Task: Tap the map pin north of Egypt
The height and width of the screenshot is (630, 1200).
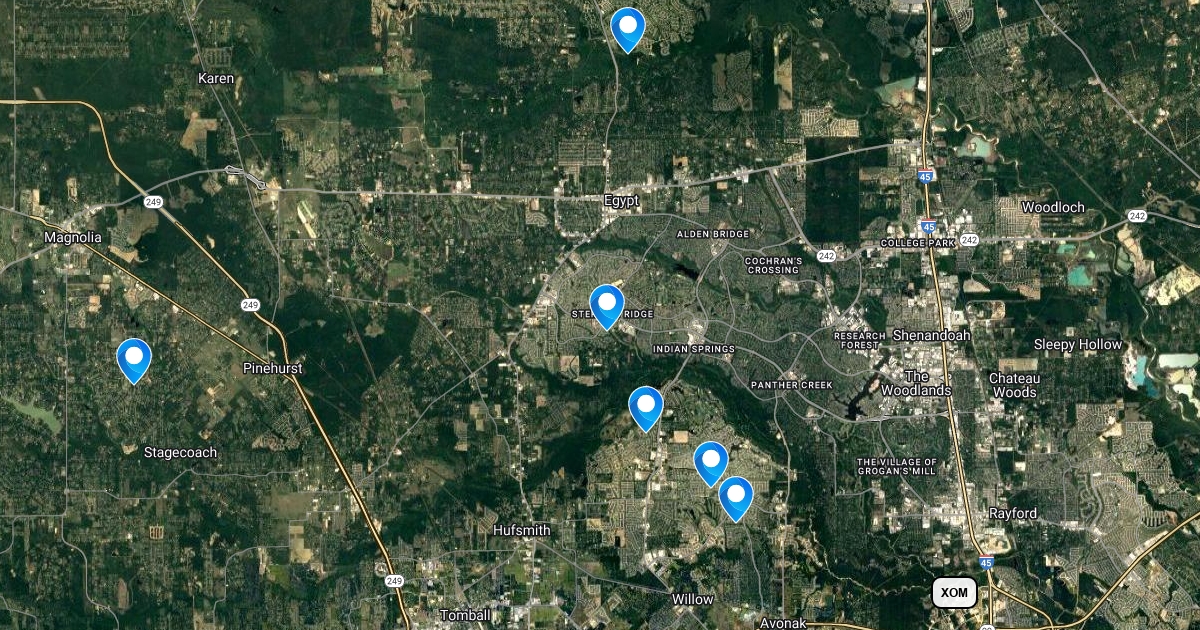Action: pos(627,27)
